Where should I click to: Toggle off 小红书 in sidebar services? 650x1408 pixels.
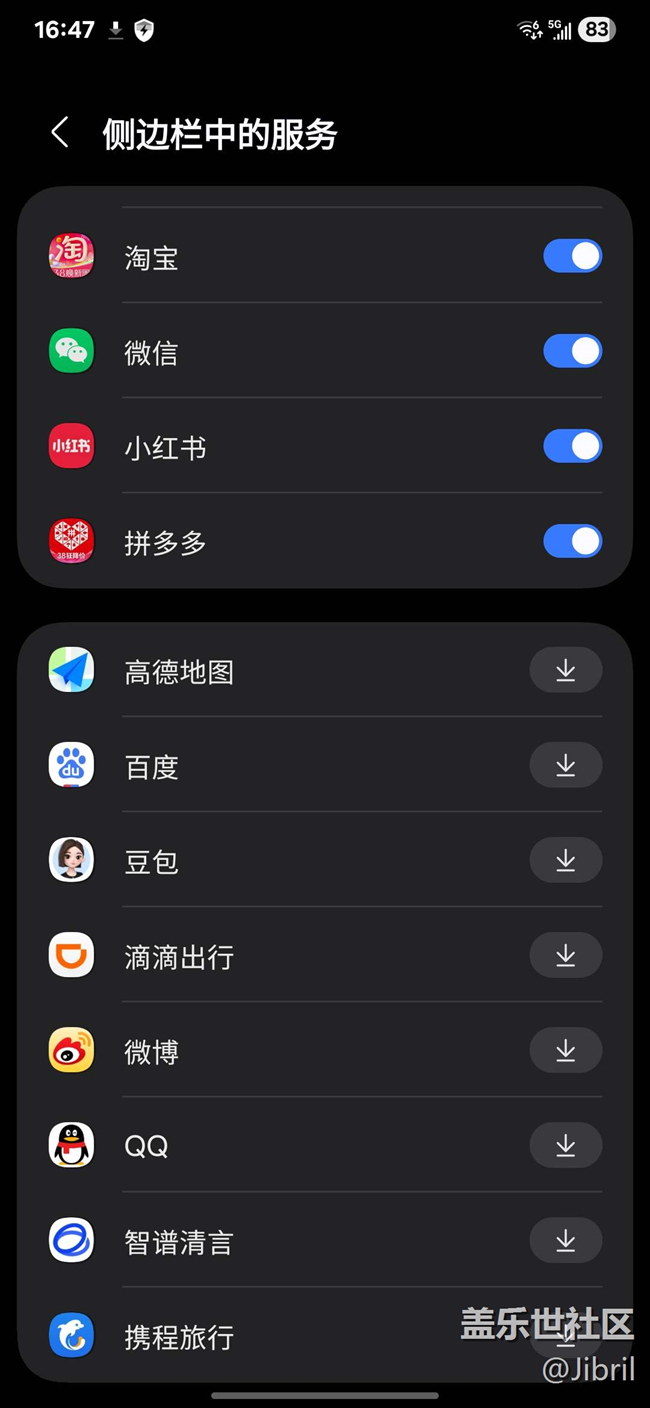point(572,447)
